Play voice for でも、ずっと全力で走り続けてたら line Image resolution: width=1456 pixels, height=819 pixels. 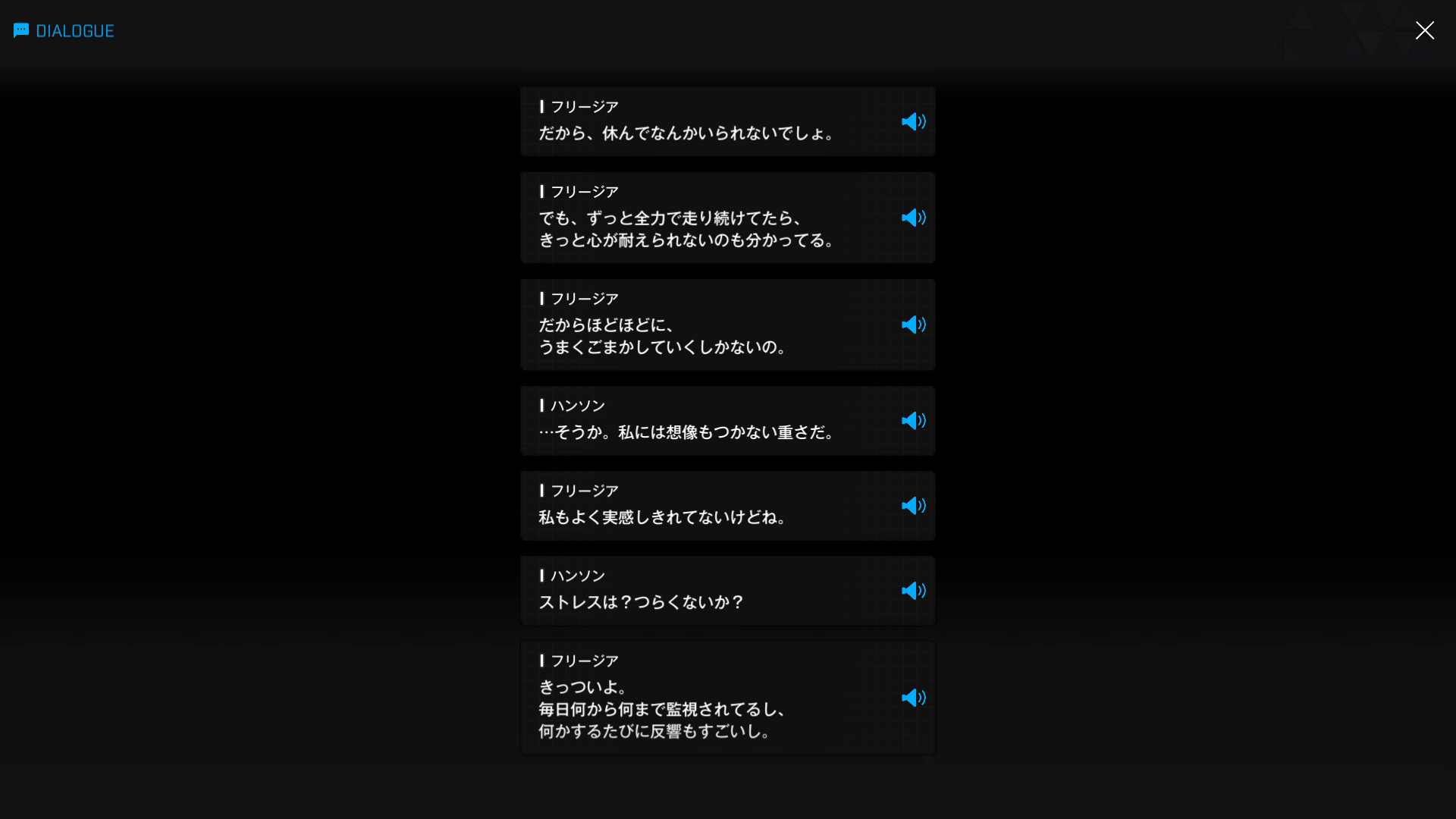(913, 218)
